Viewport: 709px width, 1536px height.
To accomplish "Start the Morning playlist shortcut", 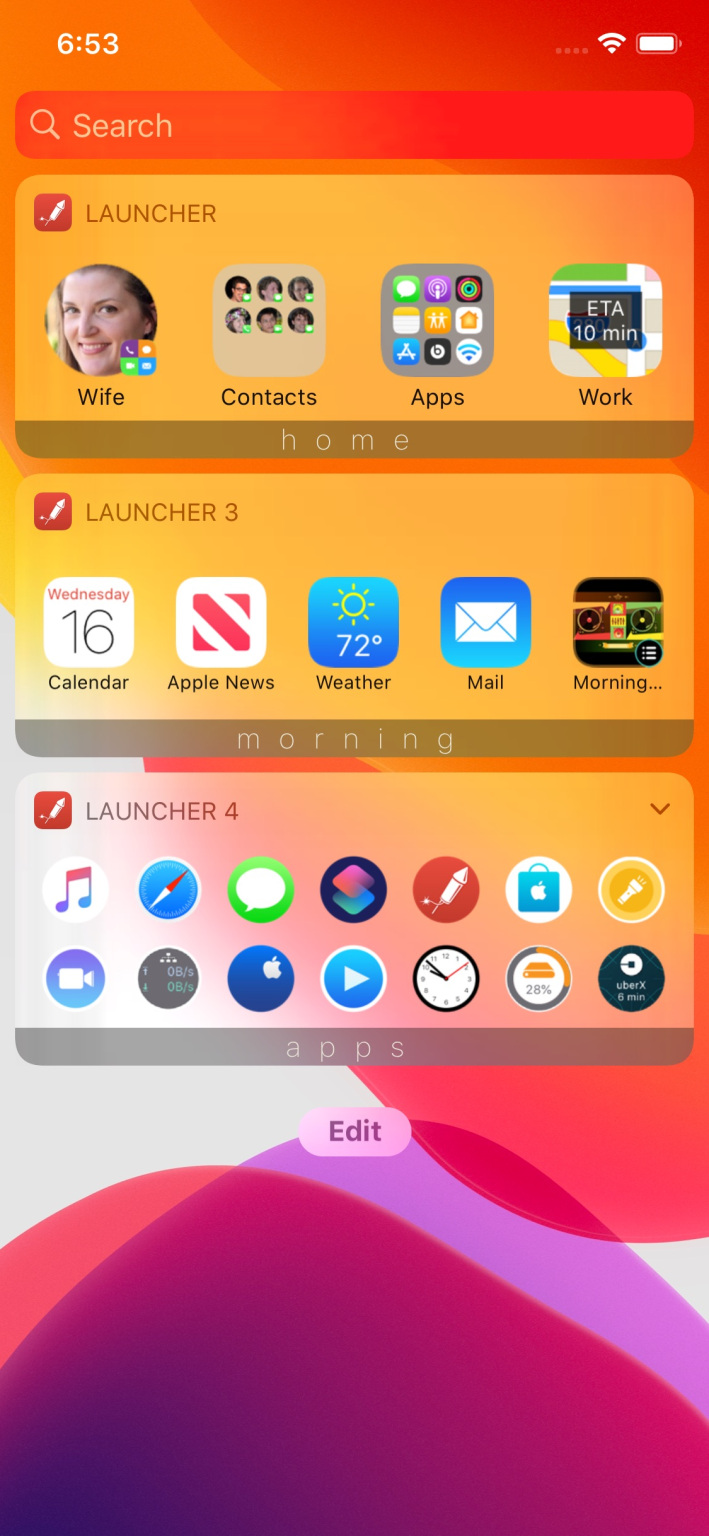I will (x=617, y=622).
